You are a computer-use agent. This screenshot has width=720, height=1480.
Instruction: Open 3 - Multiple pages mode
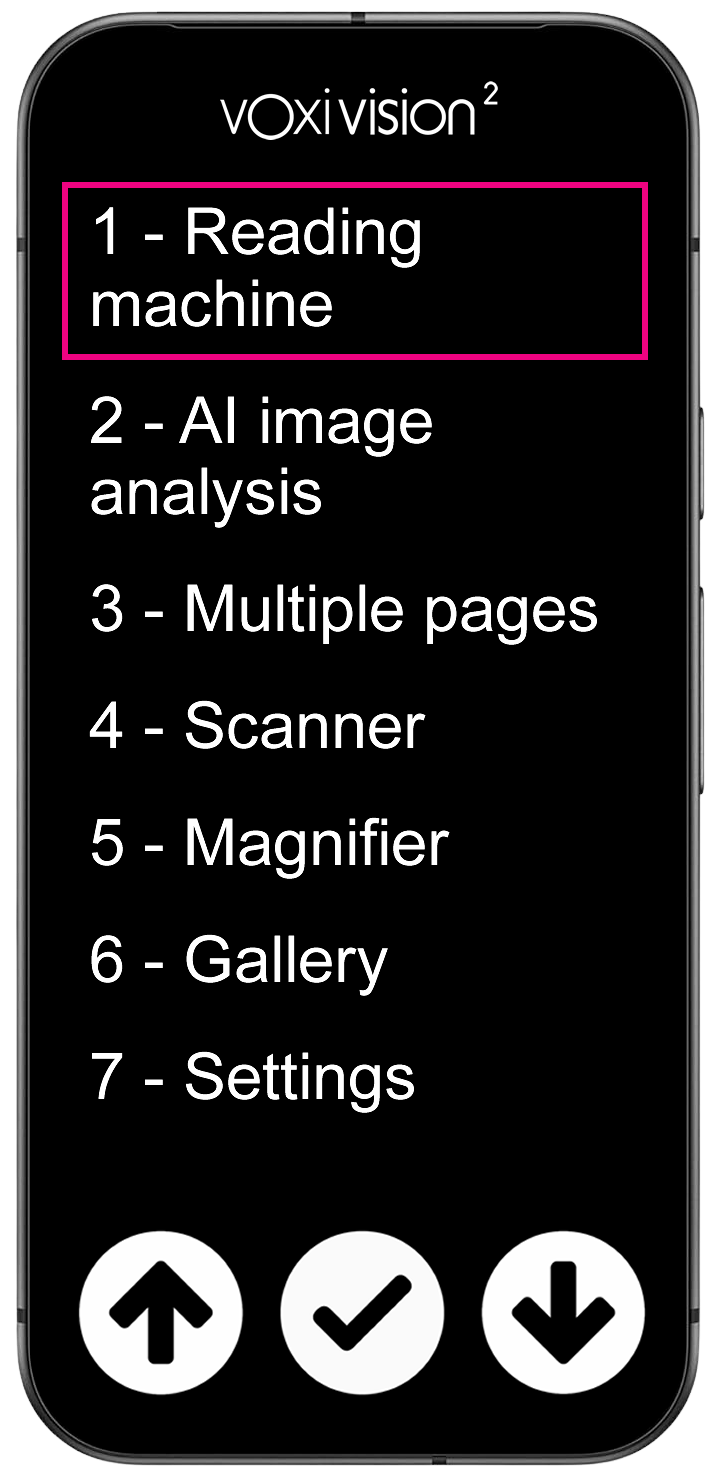click(x=343, y=609)
